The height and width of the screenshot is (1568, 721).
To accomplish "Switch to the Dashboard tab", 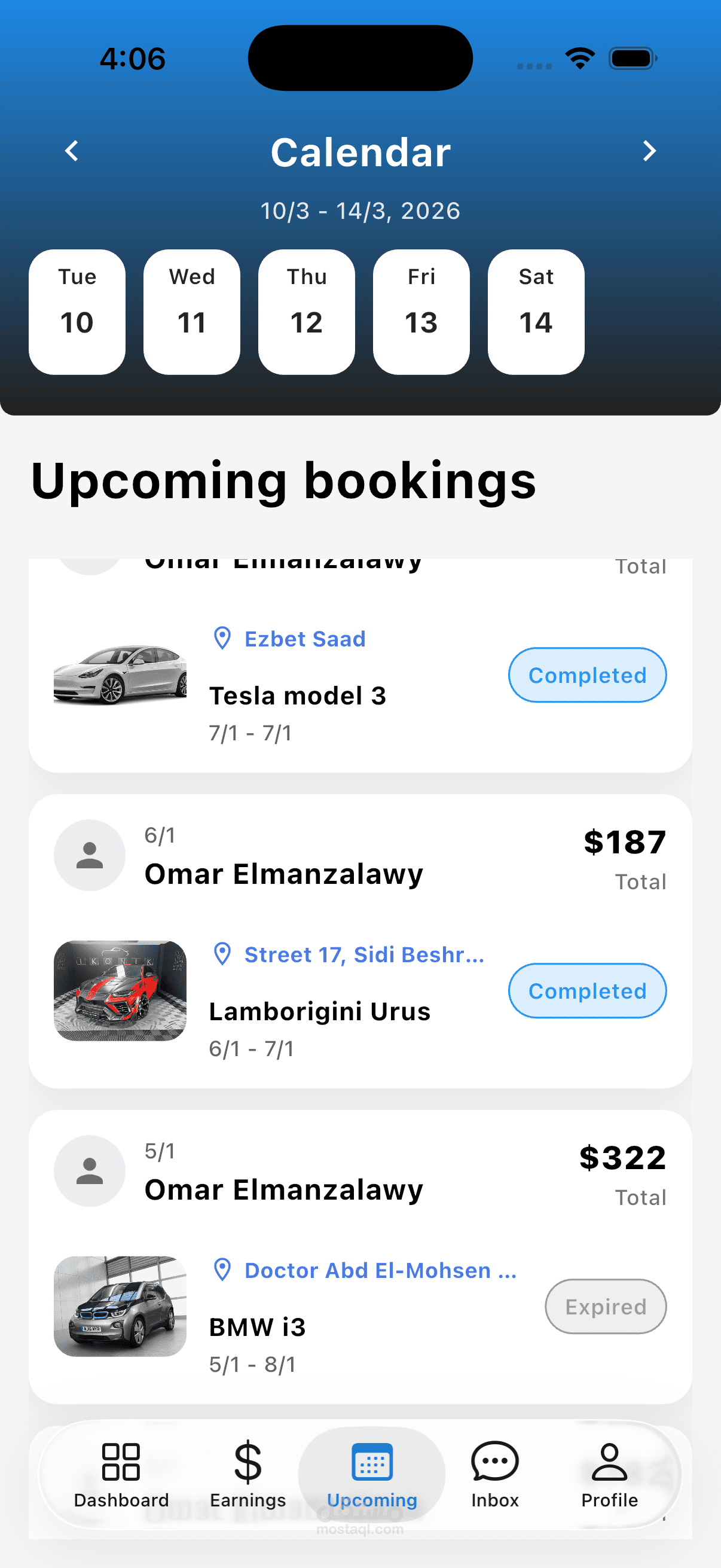I will click(121, 1474).
